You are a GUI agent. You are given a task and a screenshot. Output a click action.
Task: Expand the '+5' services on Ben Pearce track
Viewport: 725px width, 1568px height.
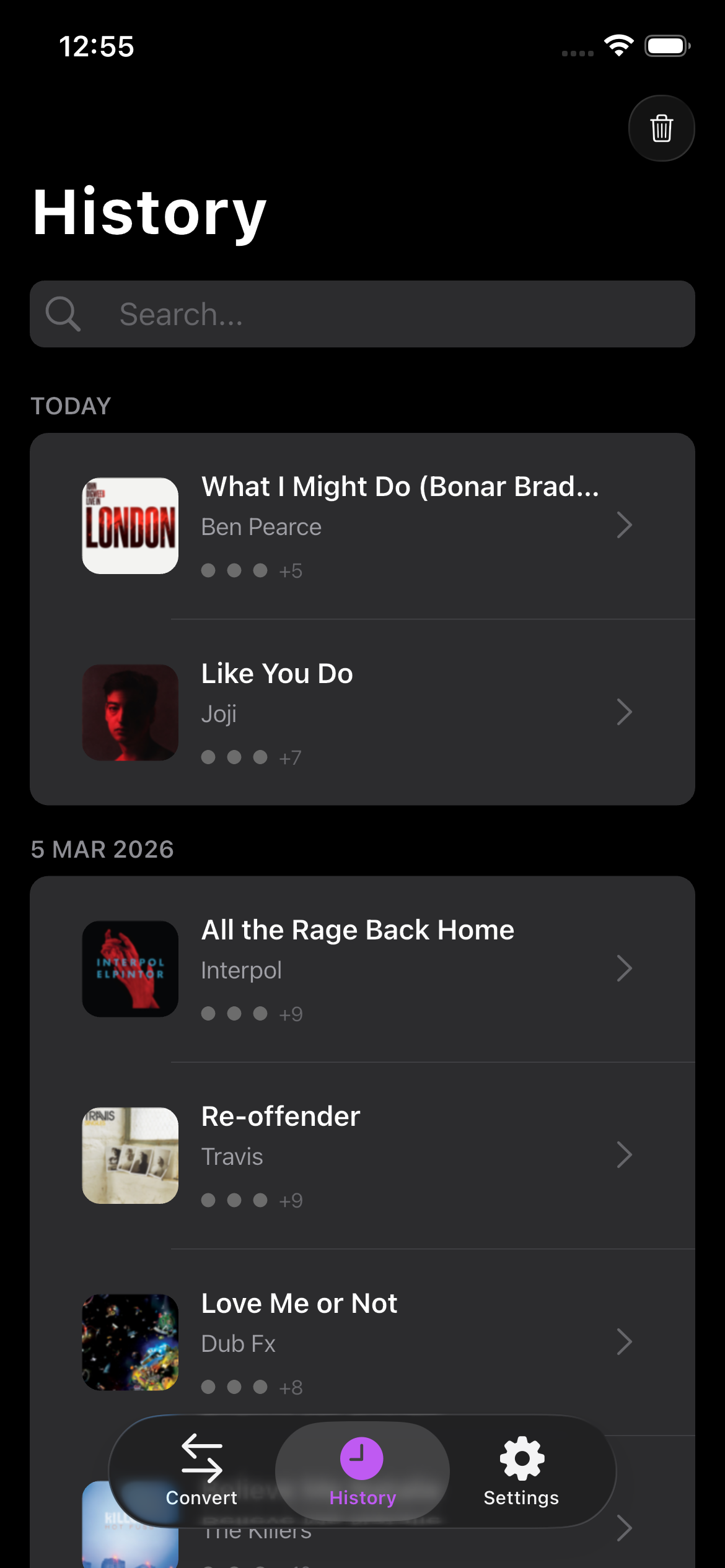pos(290,570)
